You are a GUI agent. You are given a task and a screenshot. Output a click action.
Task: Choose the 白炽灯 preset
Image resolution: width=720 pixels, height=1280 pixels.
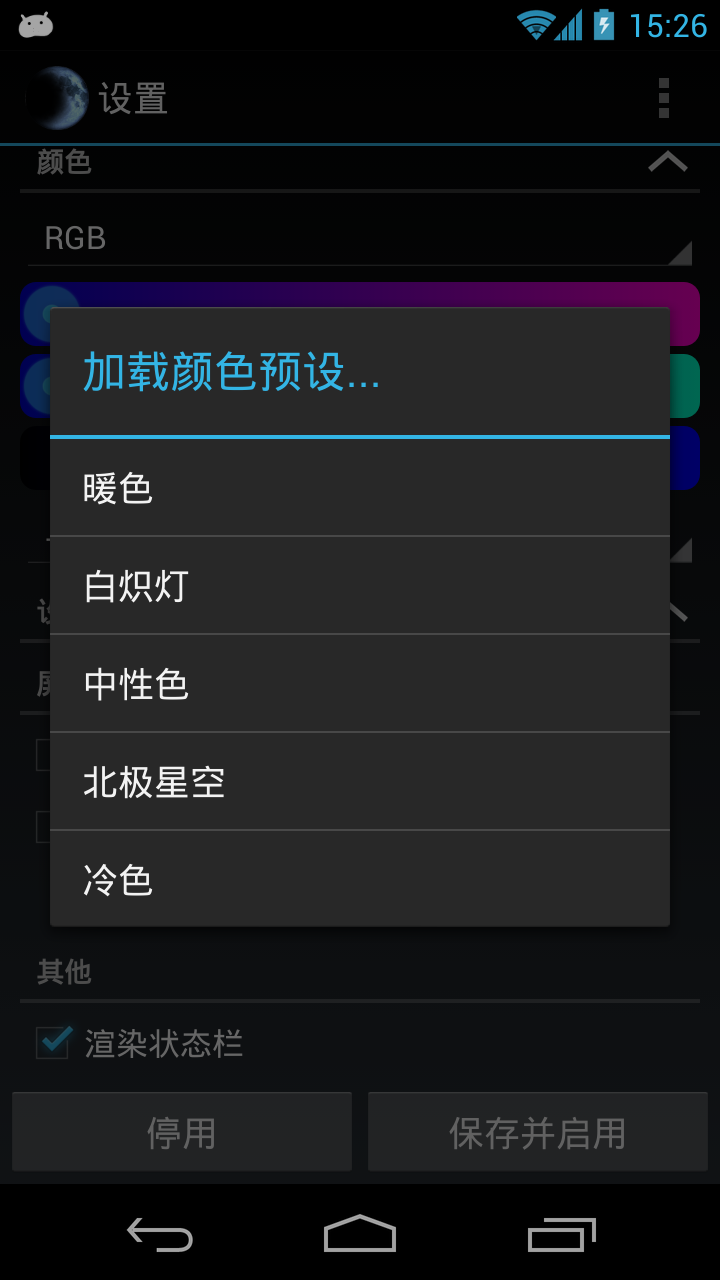[x=360, y=586]
